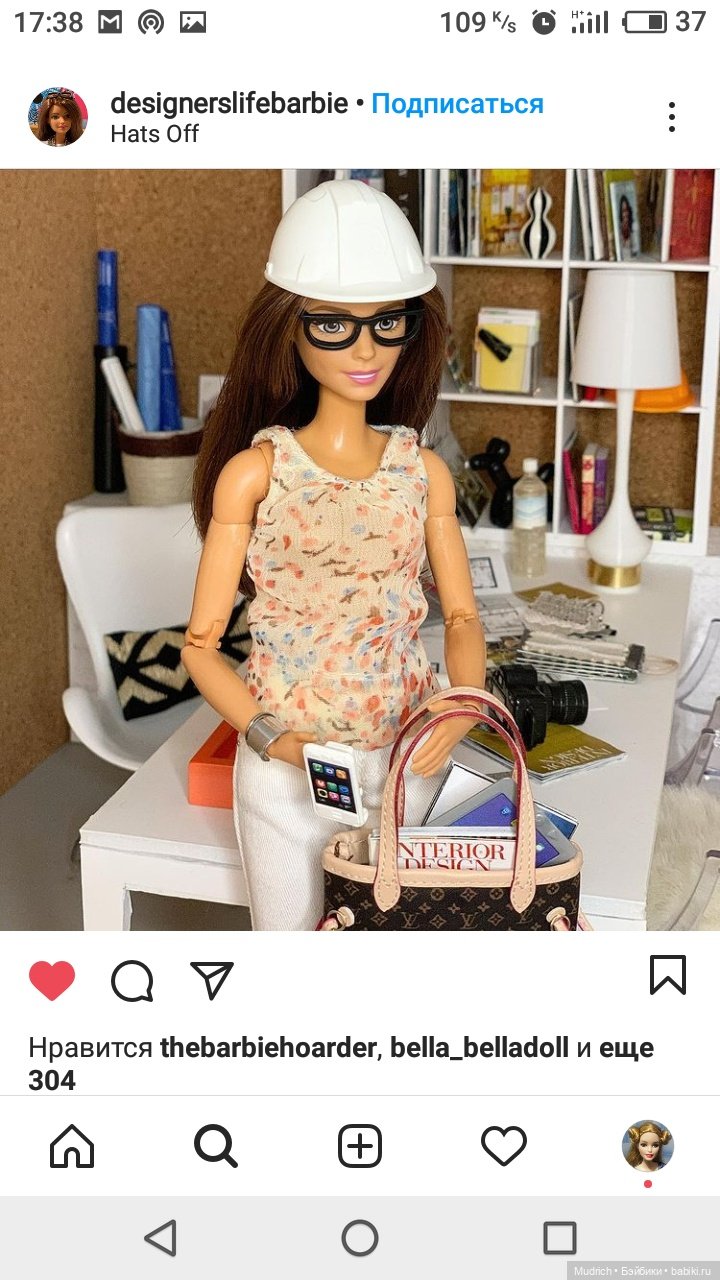
Task: Tap the Hats Off location label
Action: coord(154,134)
